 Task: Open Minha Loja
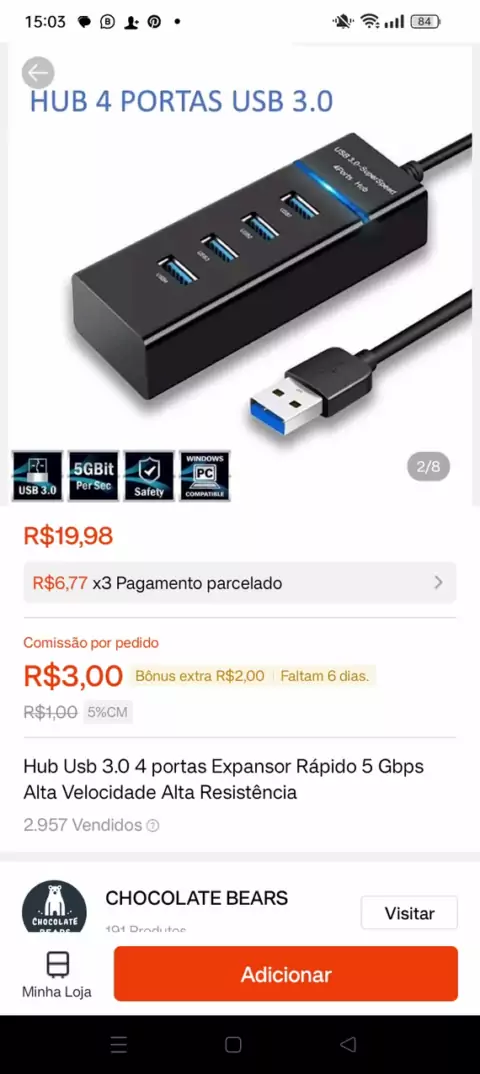point(57,974)
